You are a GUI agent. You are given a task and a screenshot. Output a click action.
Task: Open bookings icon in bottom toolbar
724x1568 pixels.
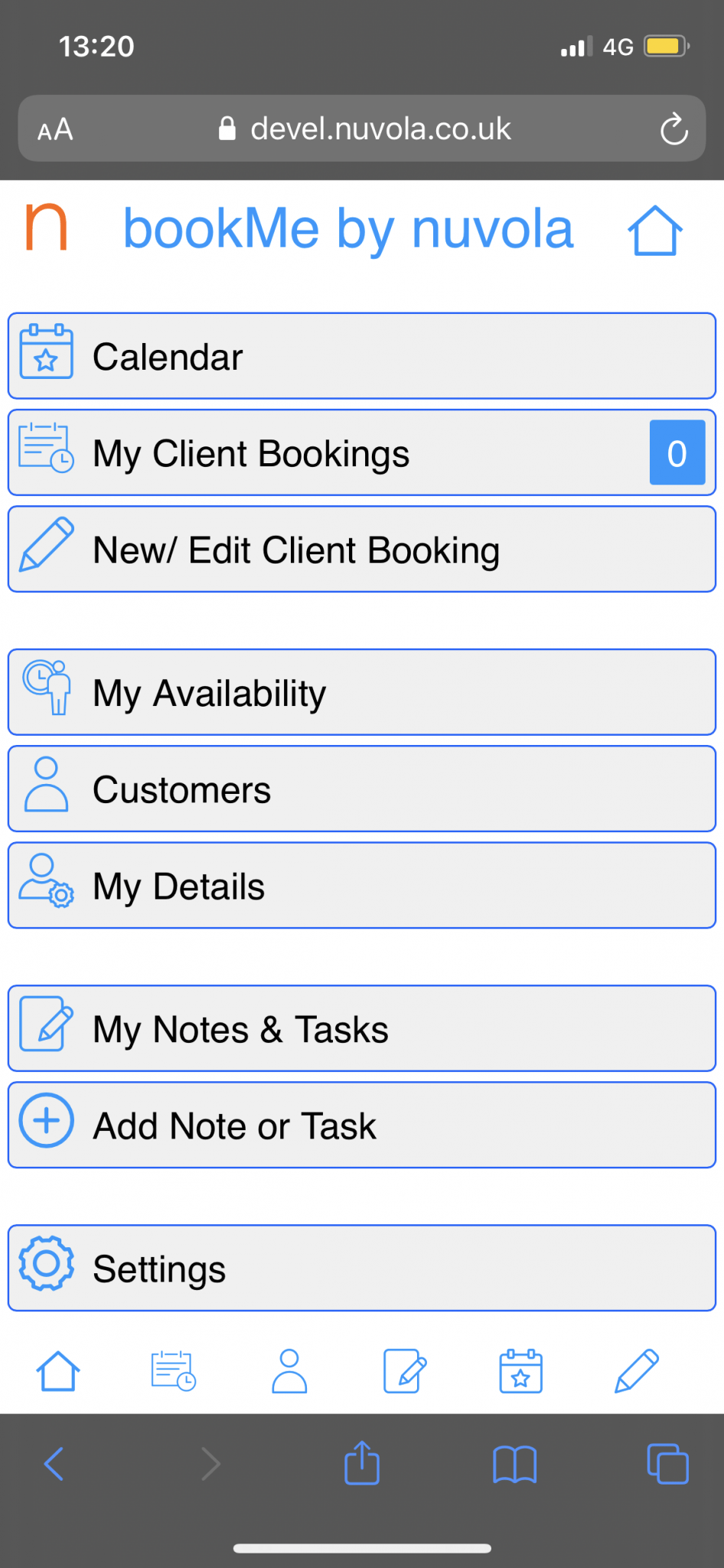[174, 1371]
